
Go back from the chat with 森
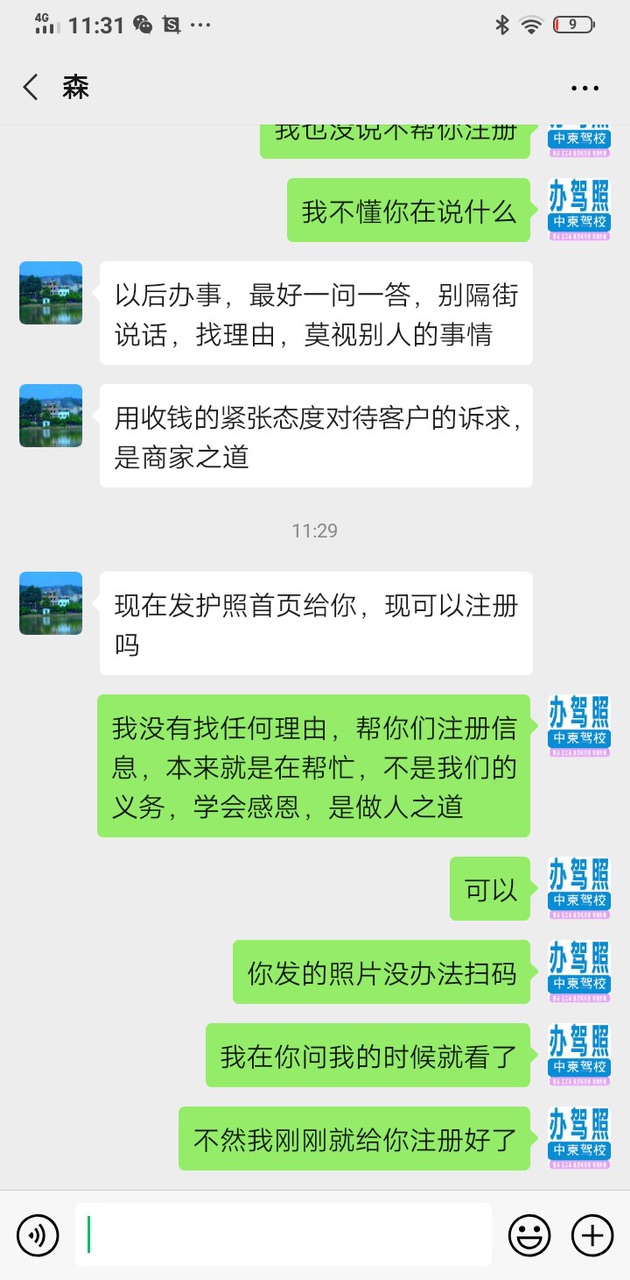(31, 87)
